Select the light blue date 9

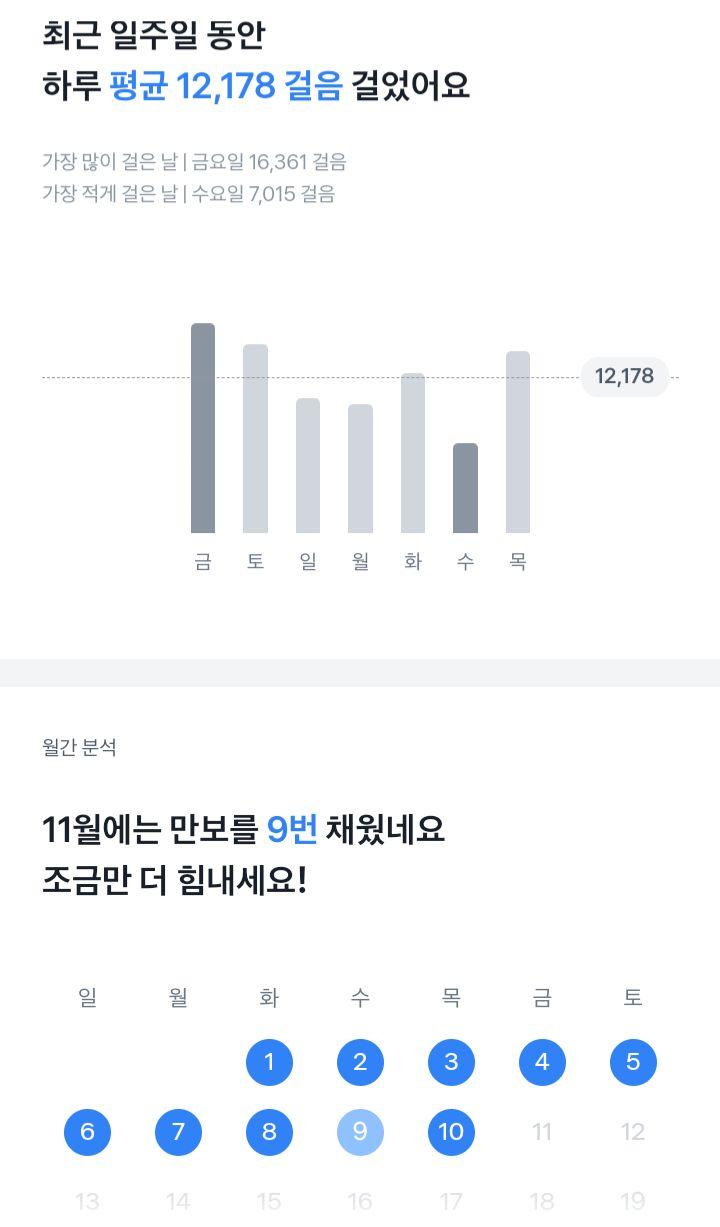click(360, 1132)
